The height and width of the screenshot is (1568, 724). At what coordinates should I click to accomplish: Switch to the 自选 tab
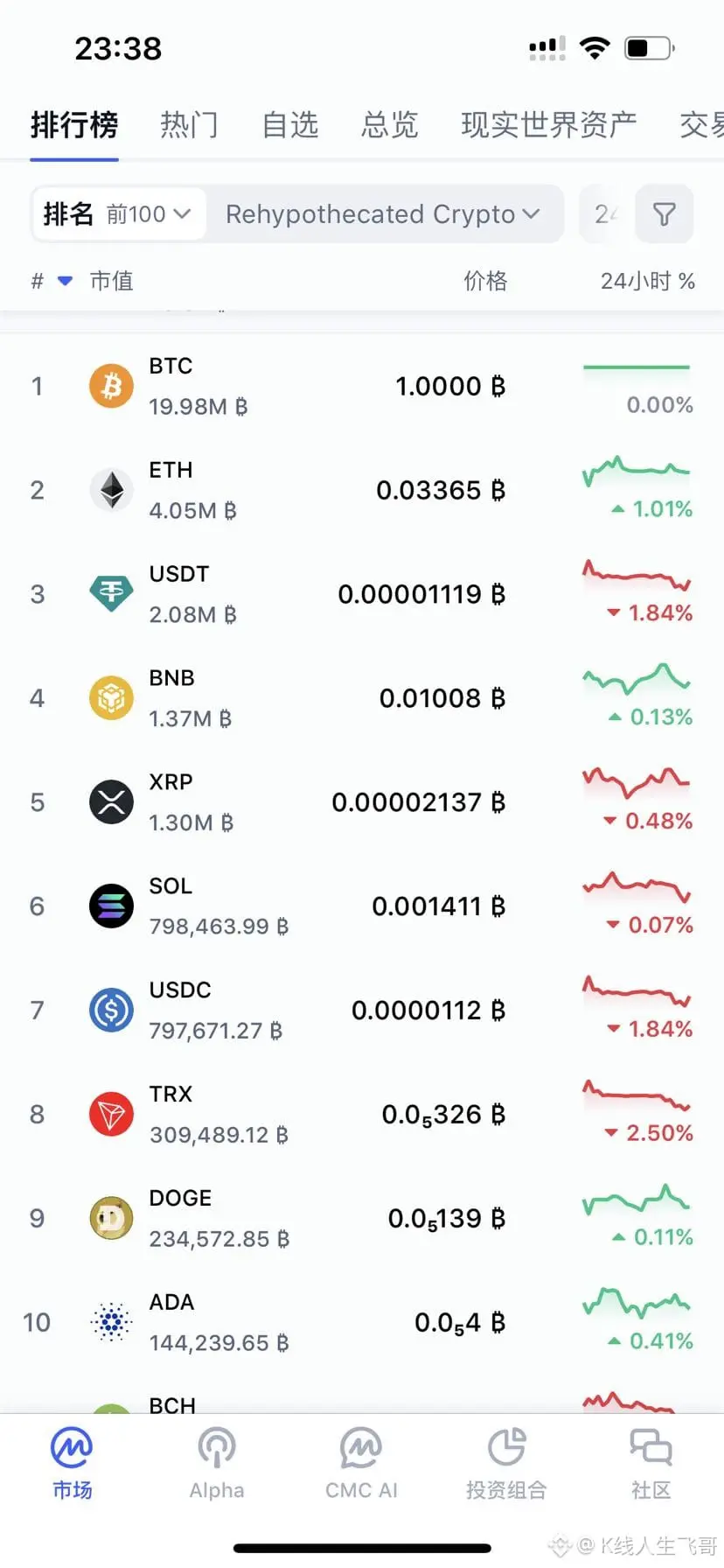pos(290,125)
